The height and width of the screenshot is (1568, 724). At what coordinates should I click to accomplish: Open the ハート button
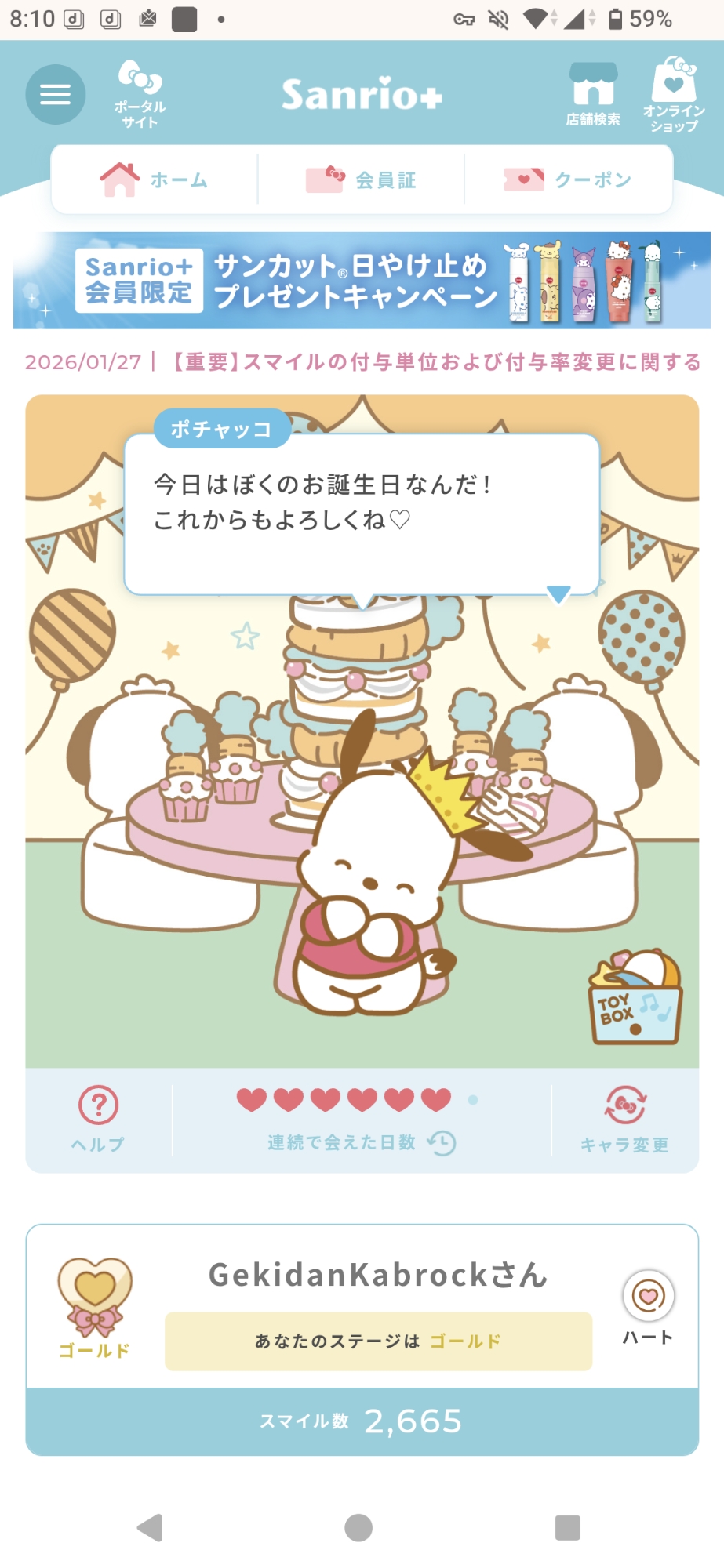click(648, 1306)
